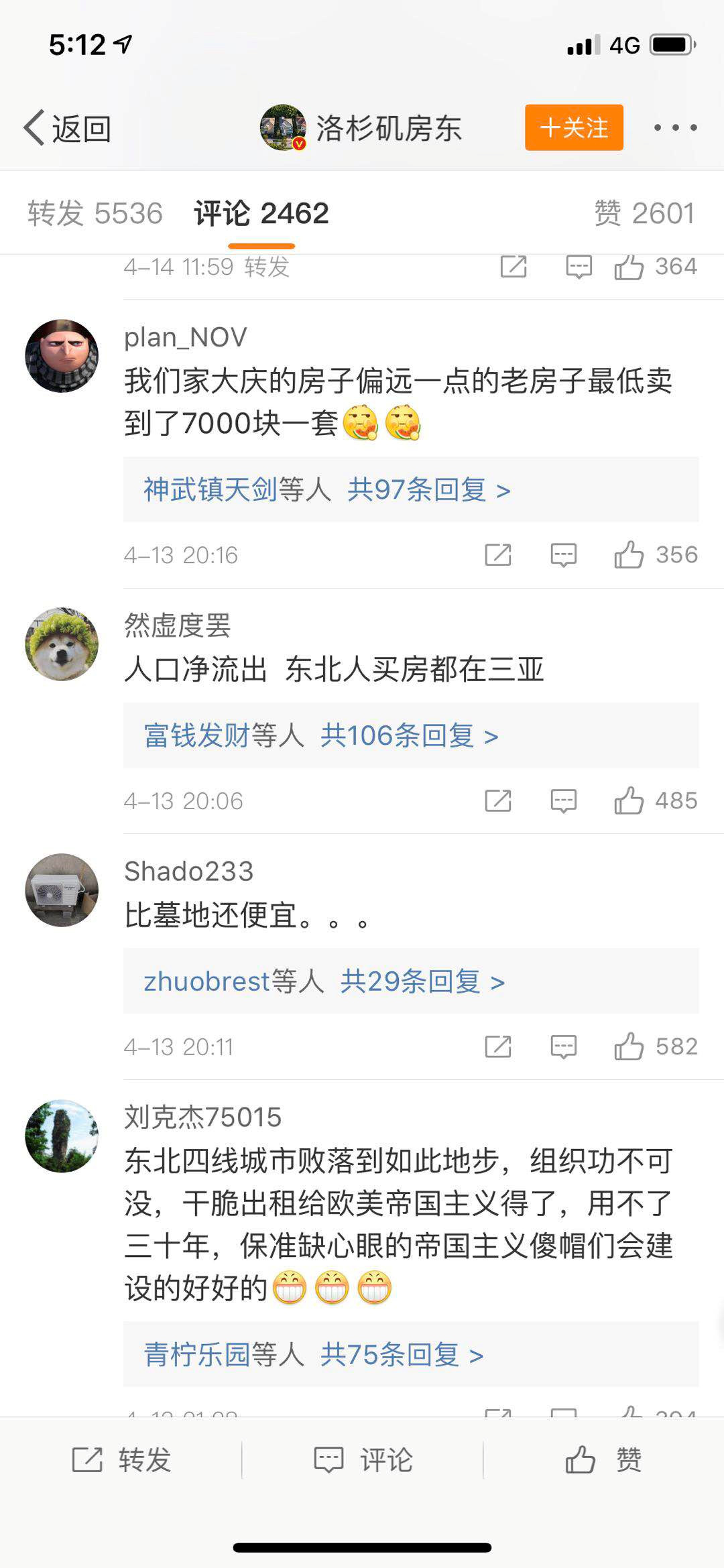Repost this post with bottom 转发 button
This screenshot has width=724, height=1568.
point(122,1459)
